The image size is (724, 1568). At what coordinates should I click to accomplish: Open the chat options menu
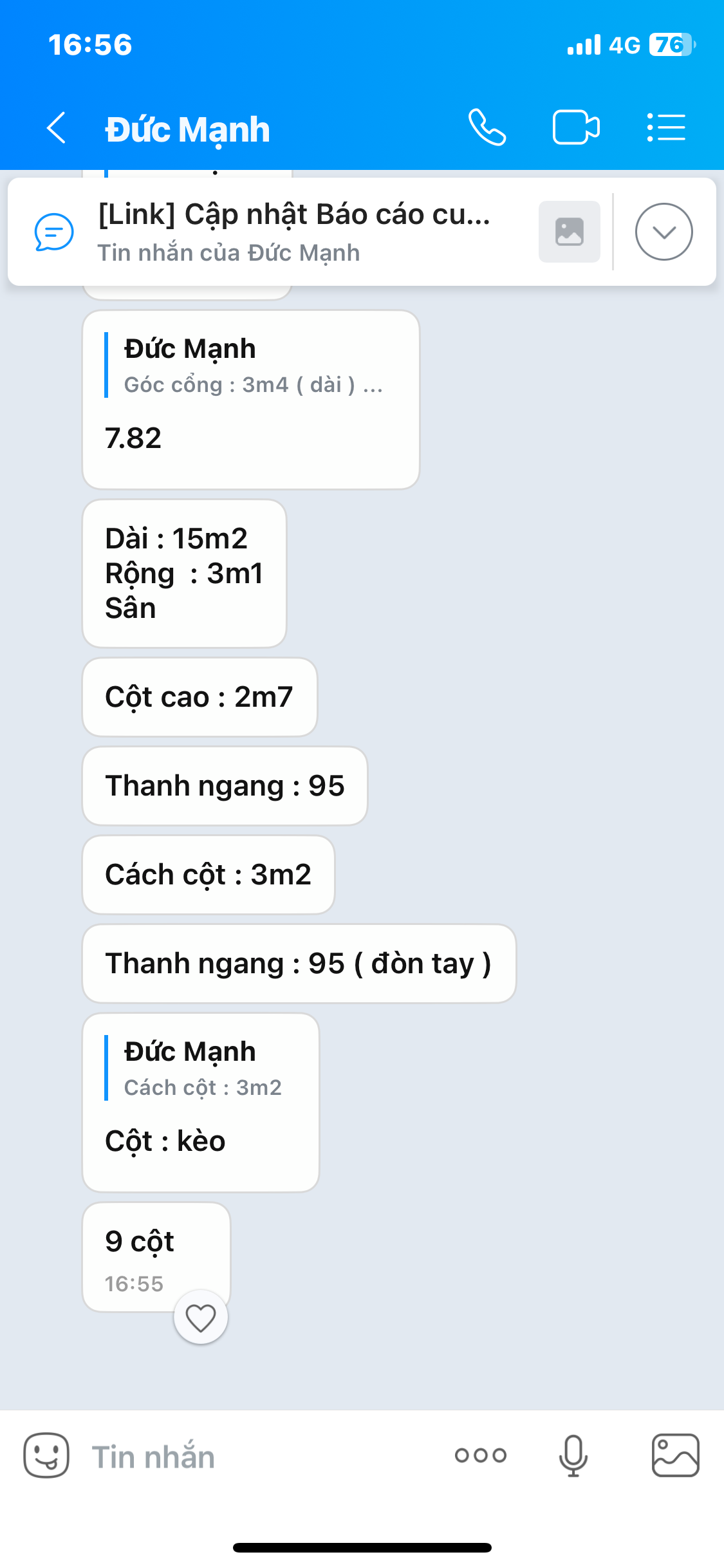tap(666, 127)
